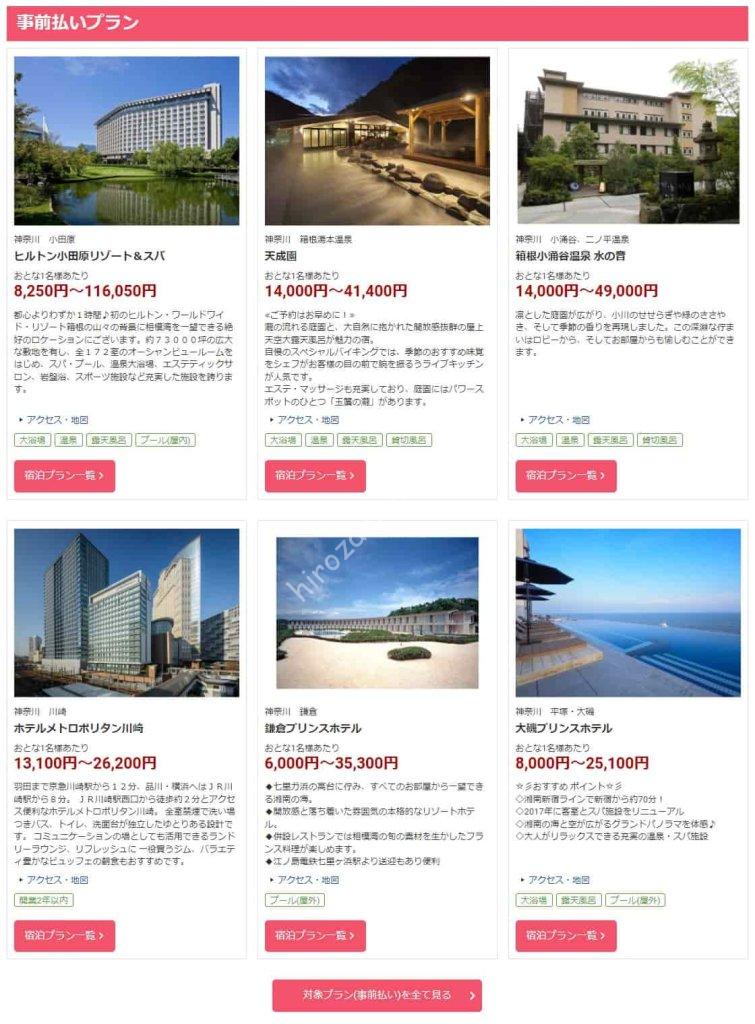Open 宿泊プラン一覧 for 天成園
Screen dimensions: 755x1024
[x=315, y=476]
